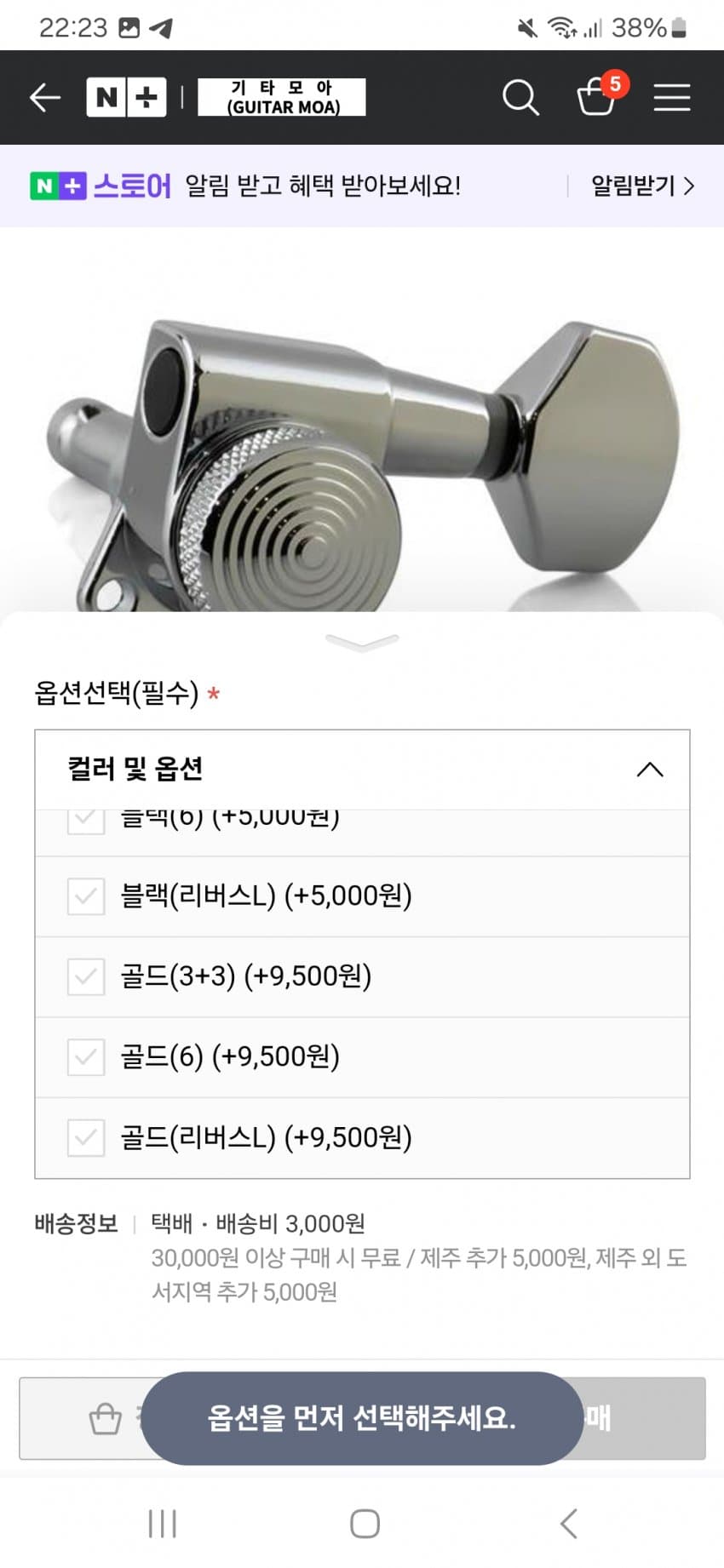Tap 알림받기 to get store notifications
The image size is (724, 1568).
tap(642, 186)
